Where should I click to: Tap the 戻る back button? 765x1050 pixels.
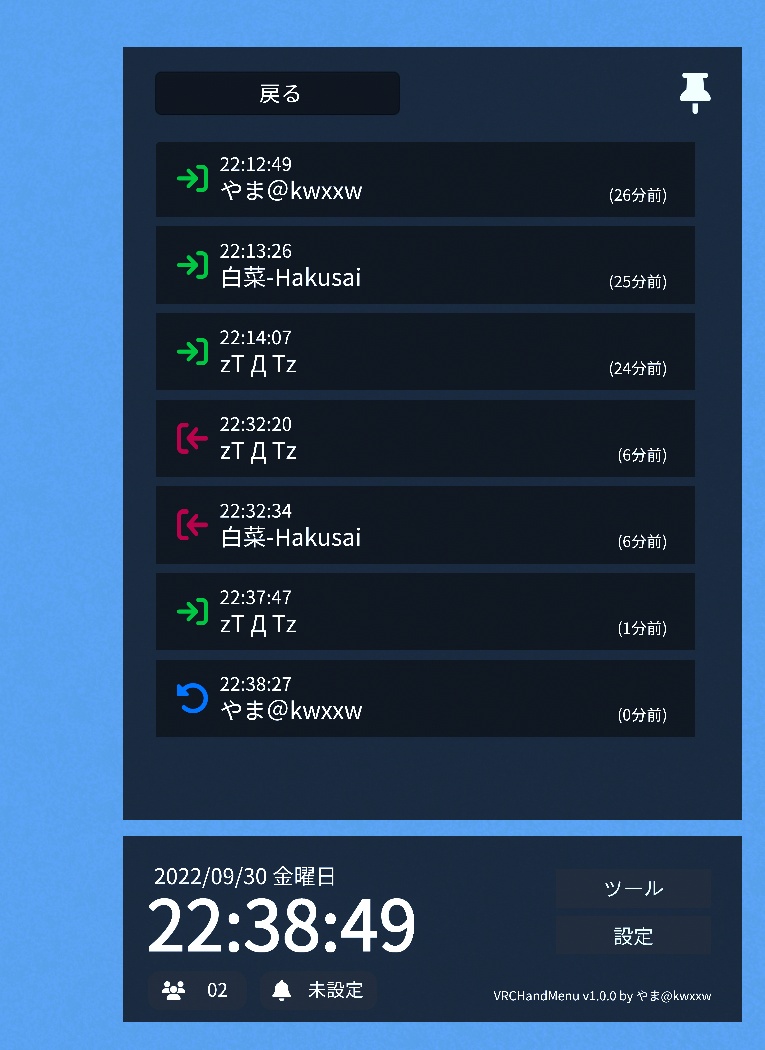click(277, 94)
